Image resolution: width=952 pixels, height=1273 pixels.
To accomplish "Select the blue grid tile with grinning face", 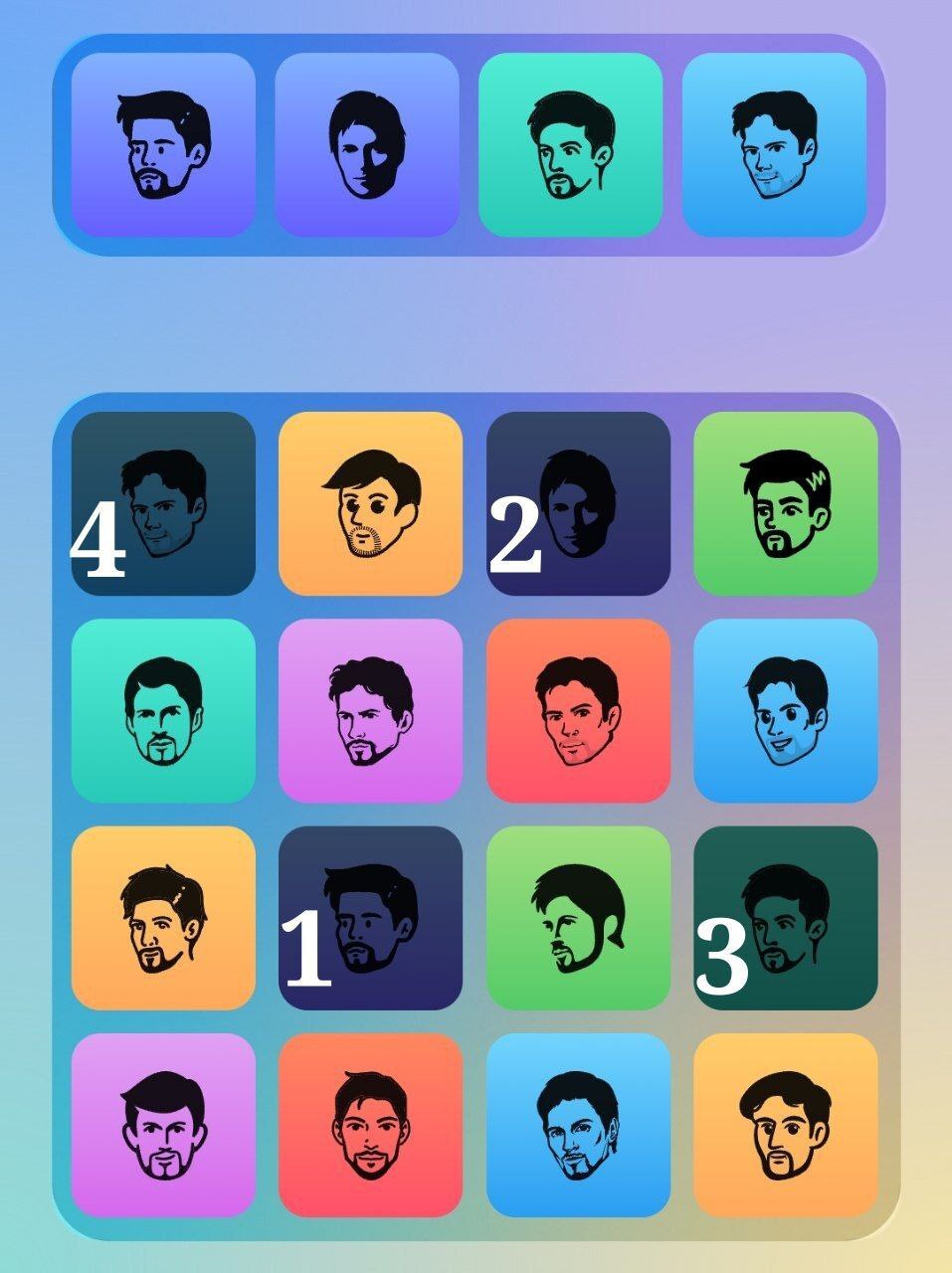I will click(x=785, y=711).
